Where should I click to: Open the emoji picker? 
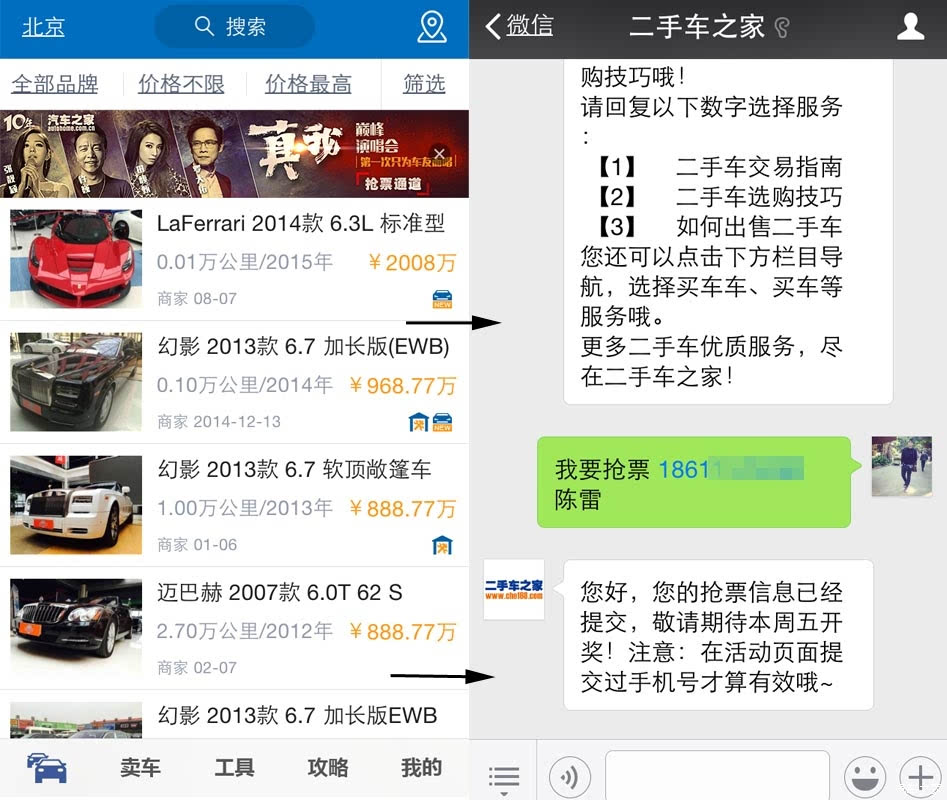click(864, 776)
